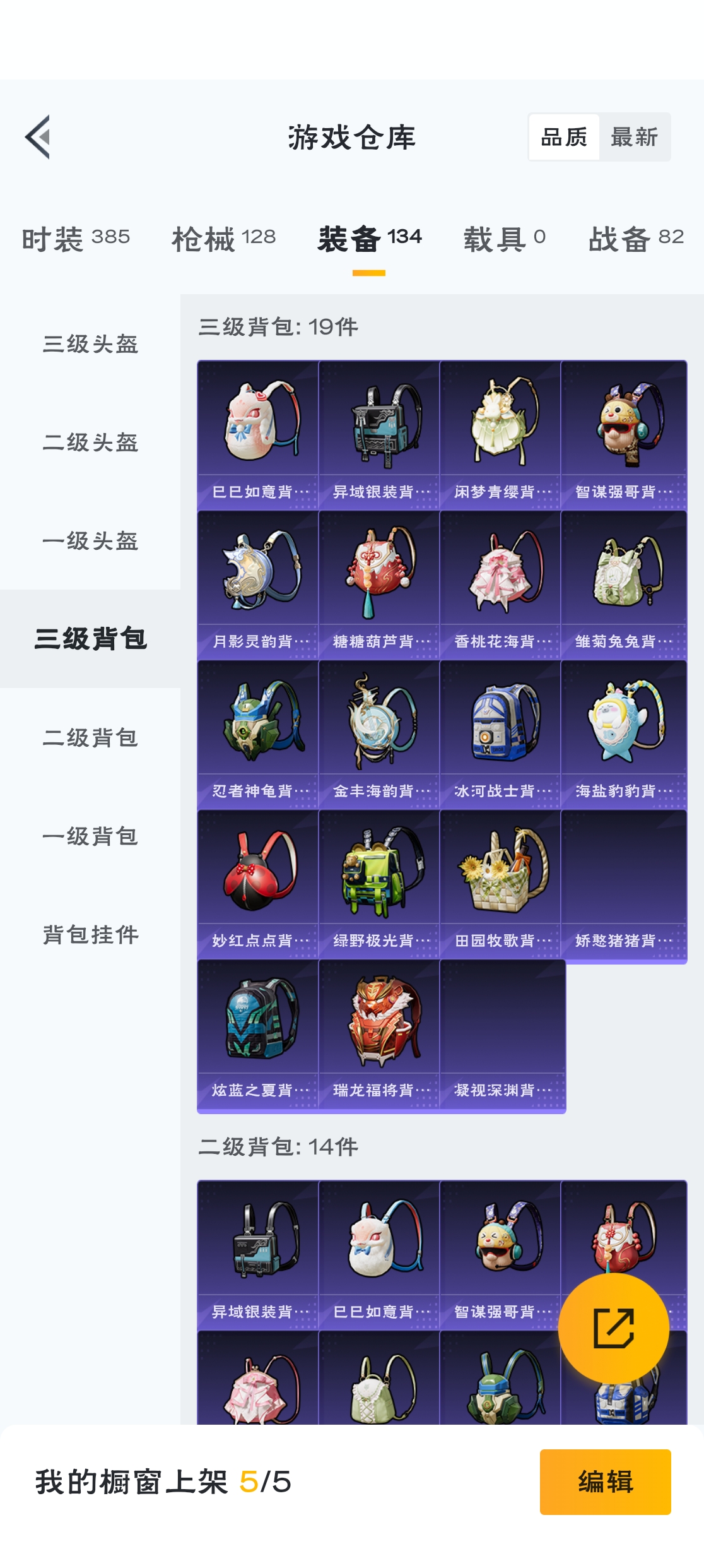Open the 月影灵韵 backpack item
This screenshot has height=1568, width=704.
258,585
